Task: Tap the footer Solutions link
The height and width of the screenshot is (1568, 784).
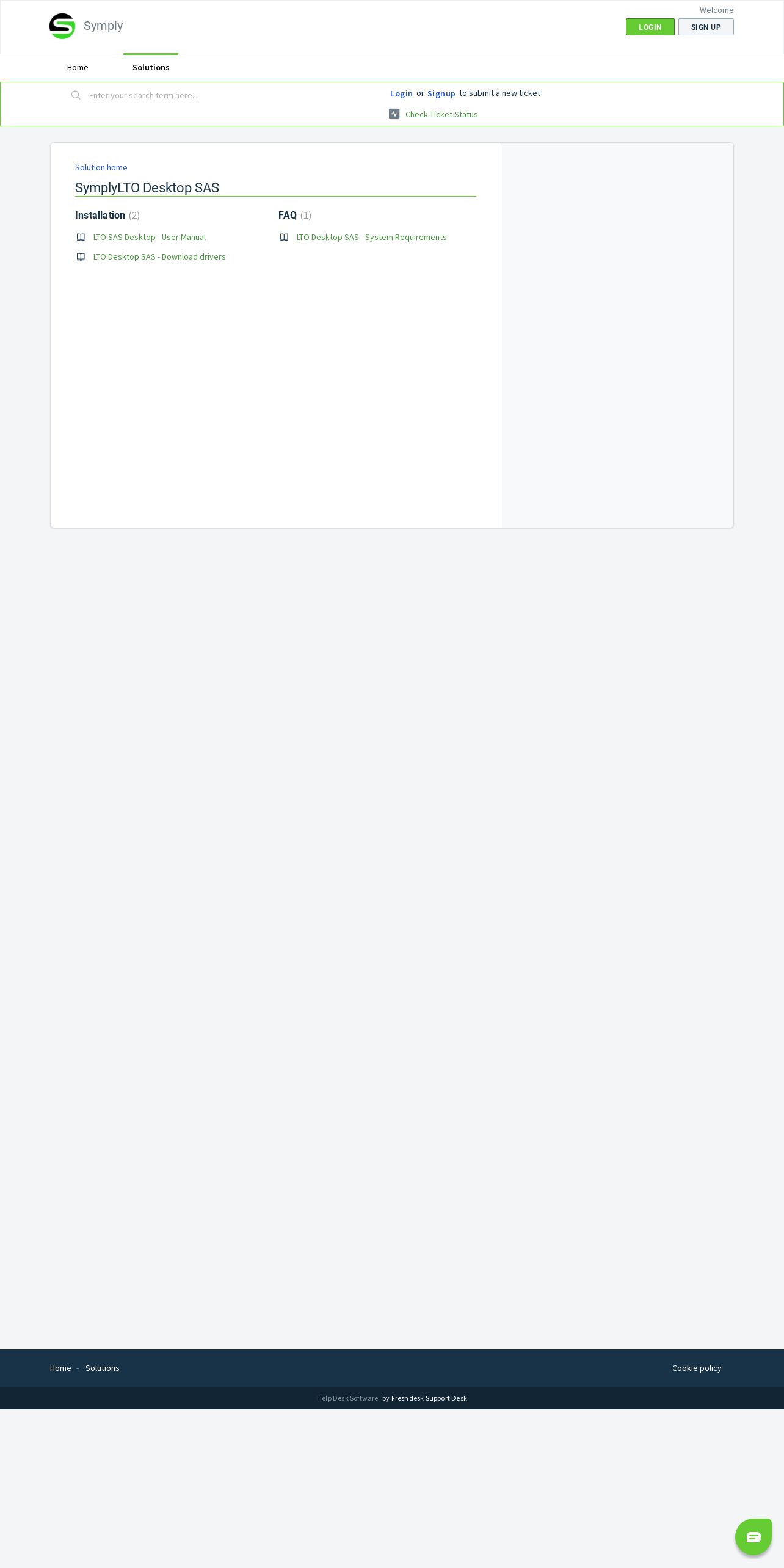Action: [103, 1368]
